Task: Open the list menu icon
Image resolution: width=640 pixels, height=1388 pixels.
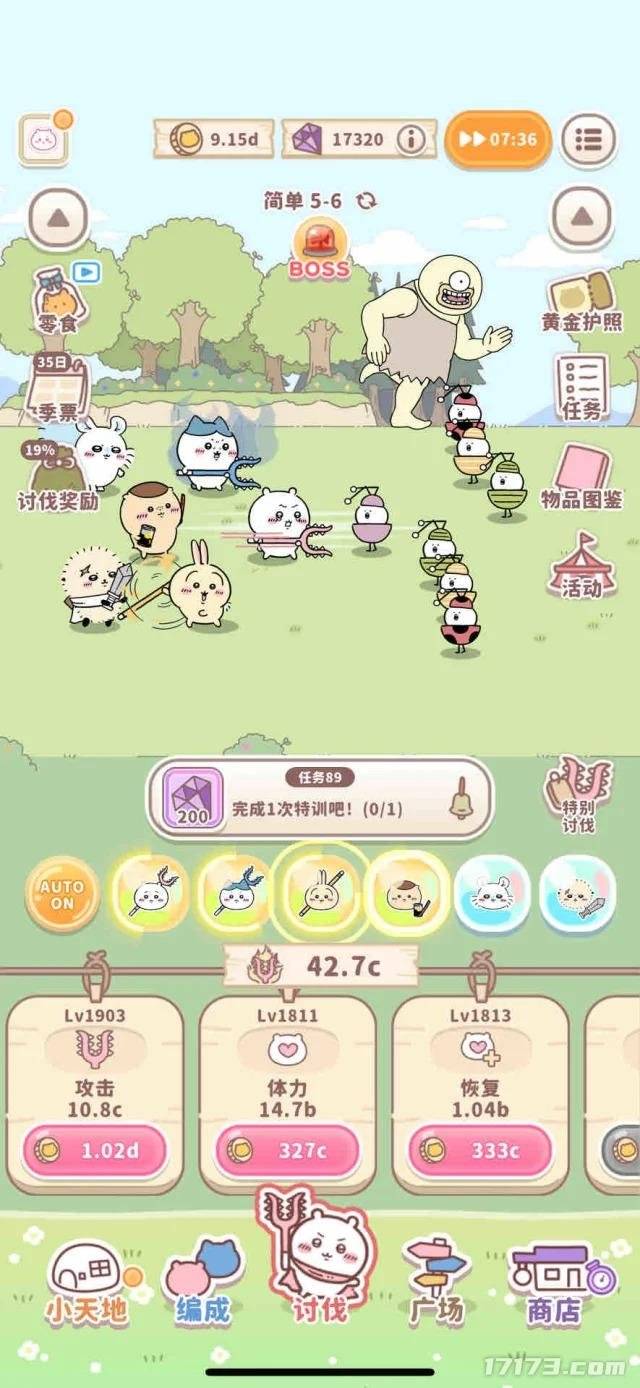Action: (x=588, y=140)
